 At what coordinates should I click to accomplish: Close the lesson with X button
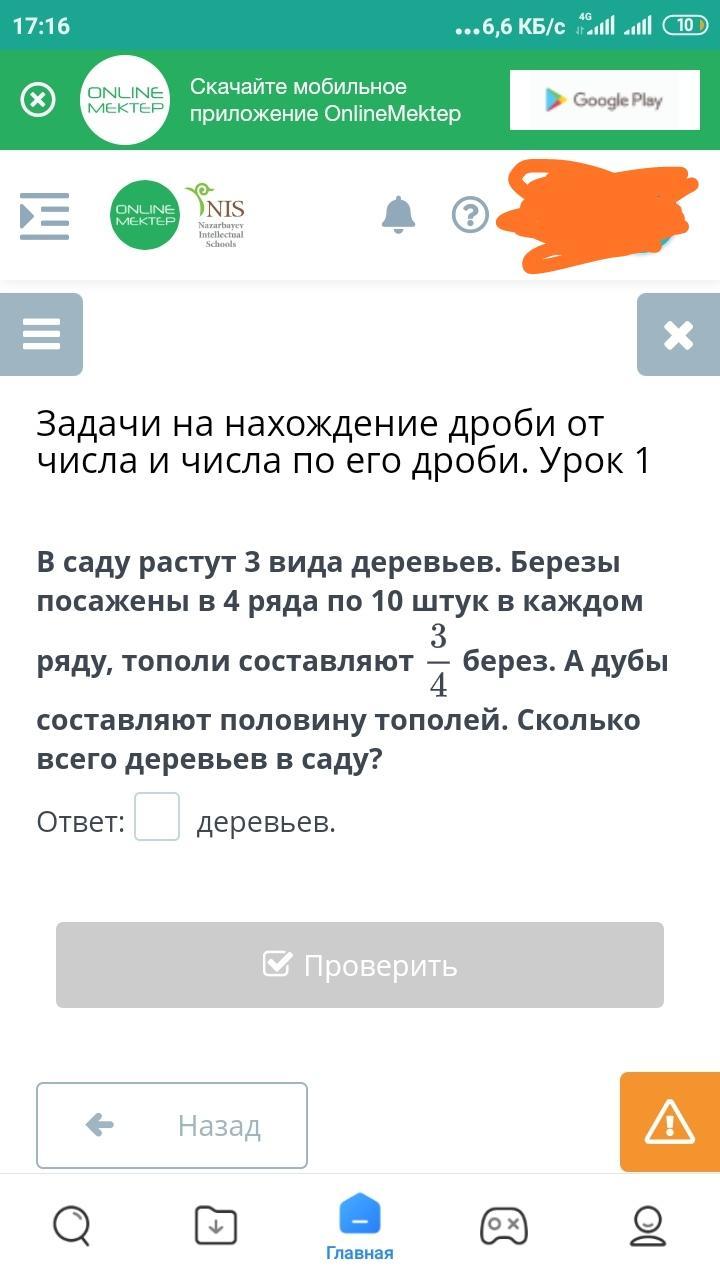(678, 335)
